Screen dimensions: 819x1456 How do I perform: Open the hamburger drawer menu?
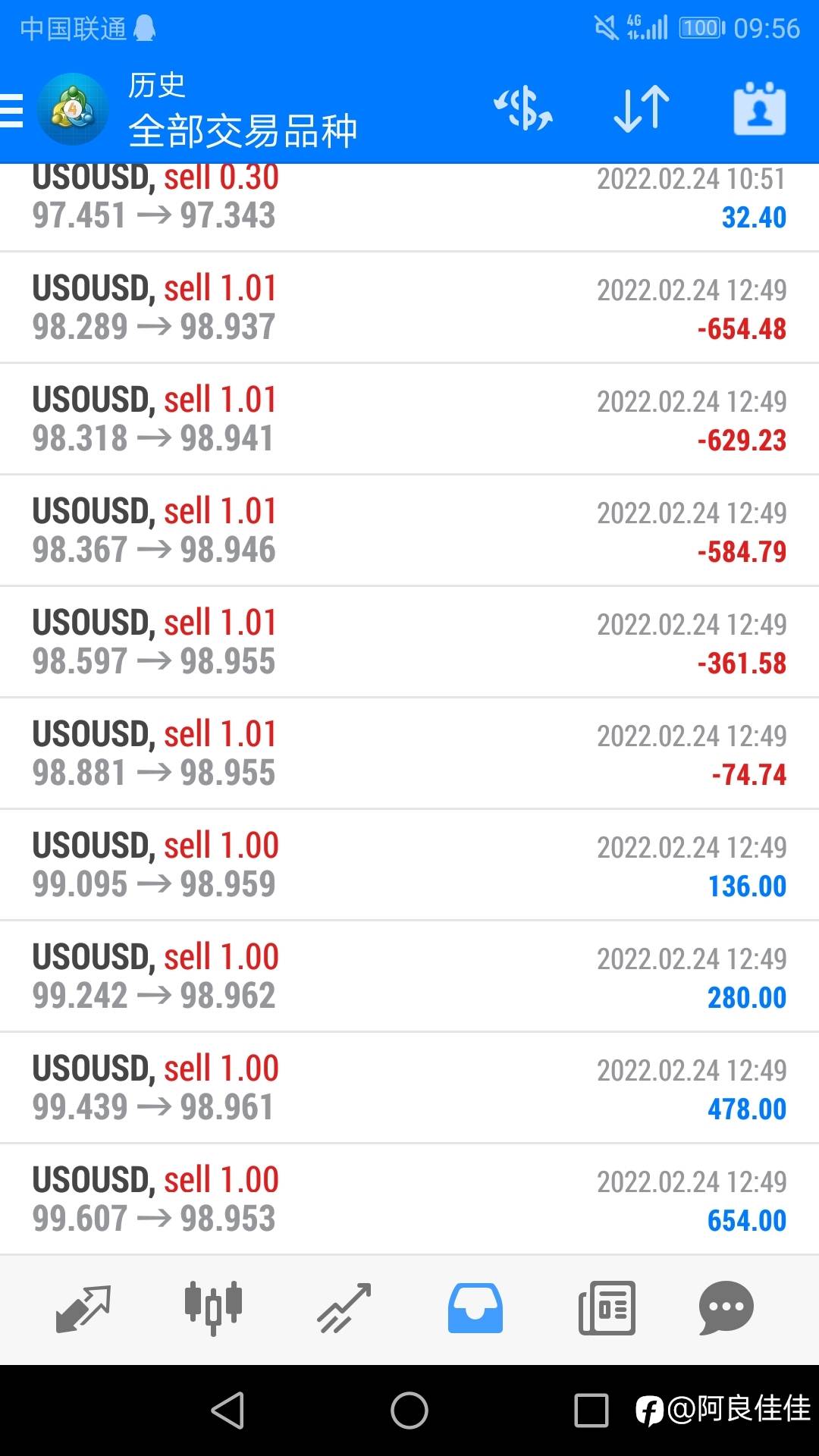[11, 111]
